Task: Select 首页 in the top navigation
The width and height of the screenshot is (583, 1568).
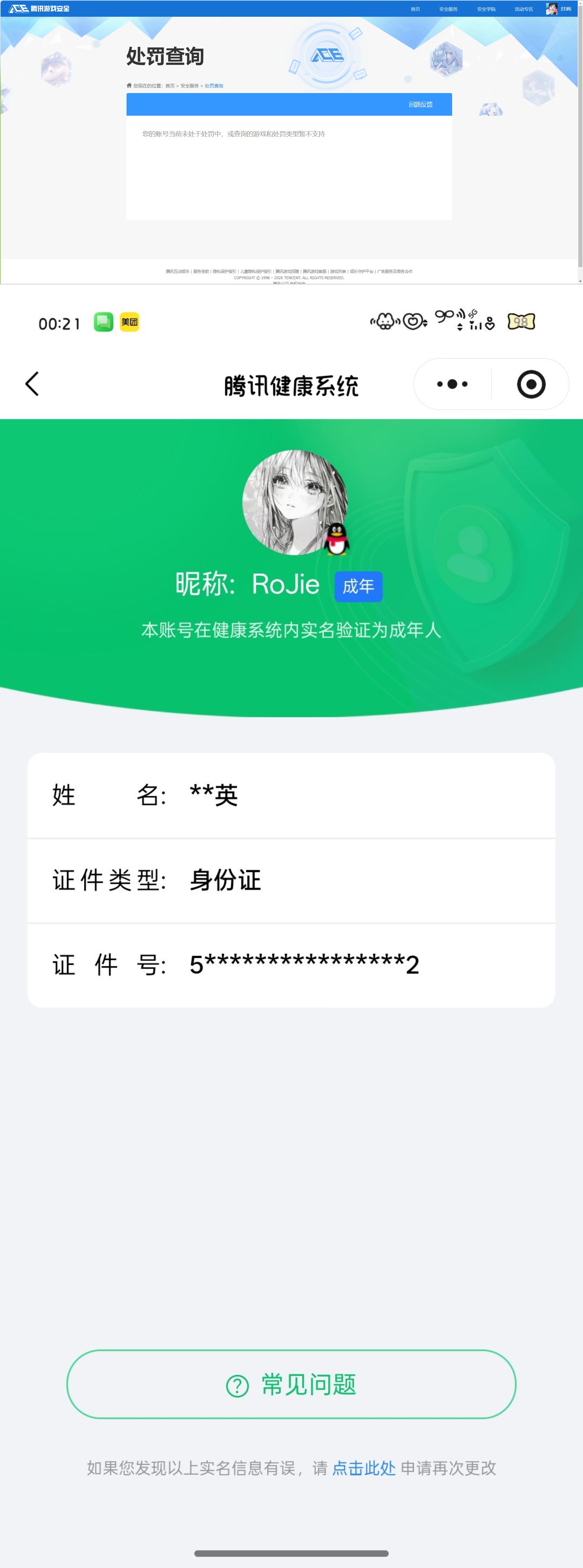Action: click(415, 9)
